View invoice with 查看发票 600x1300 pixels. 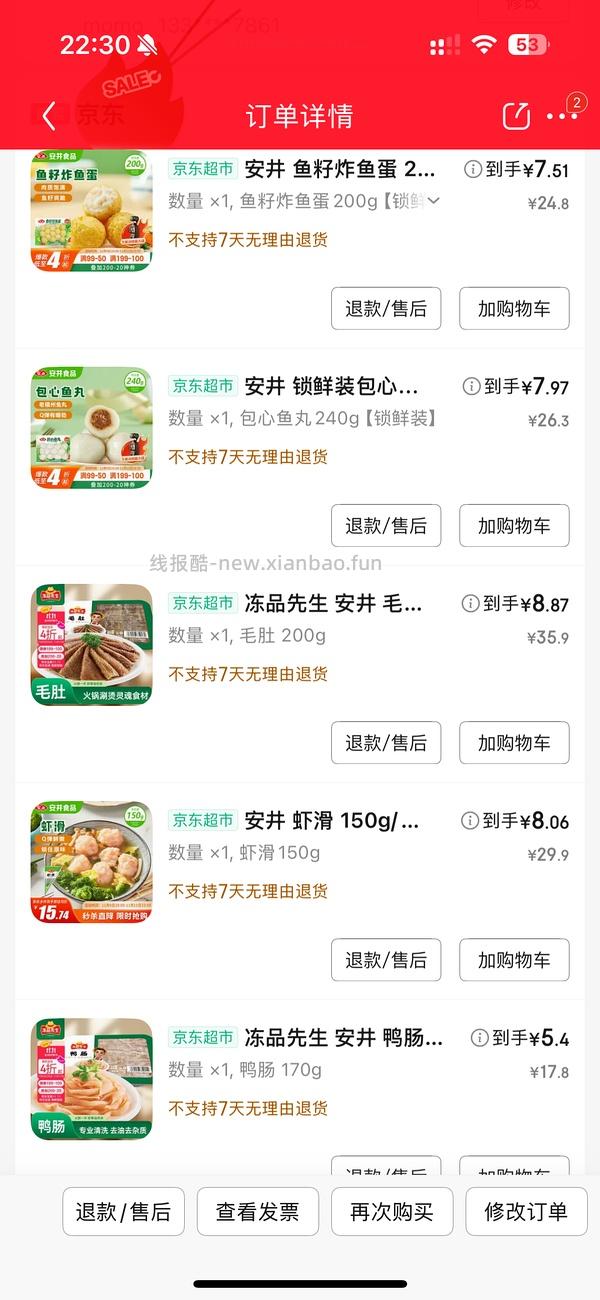(257, 1212)
